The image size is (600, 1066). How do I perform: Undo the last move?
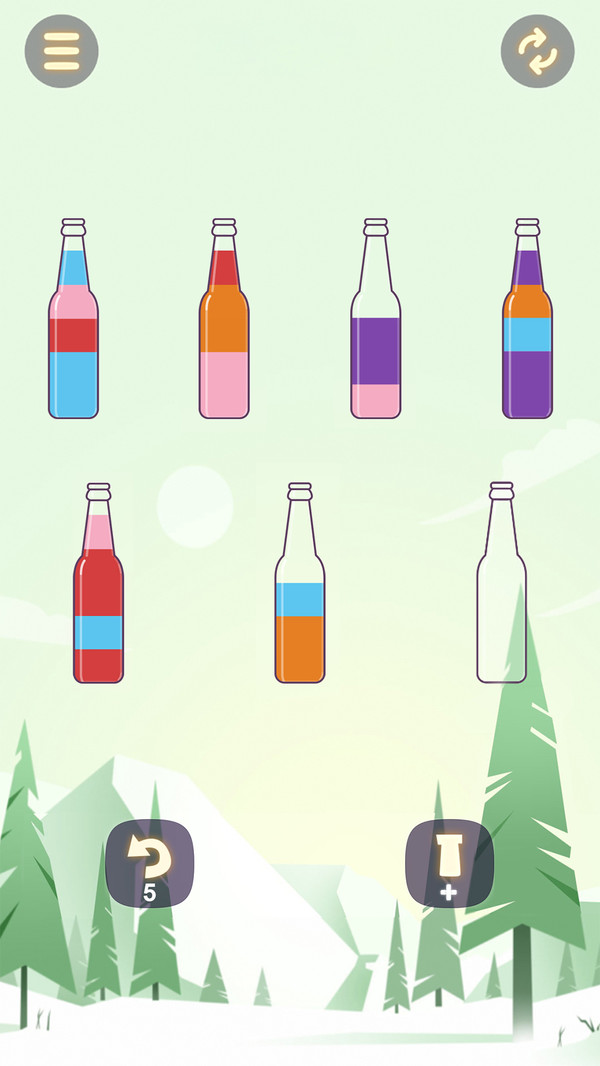(149, 862)
